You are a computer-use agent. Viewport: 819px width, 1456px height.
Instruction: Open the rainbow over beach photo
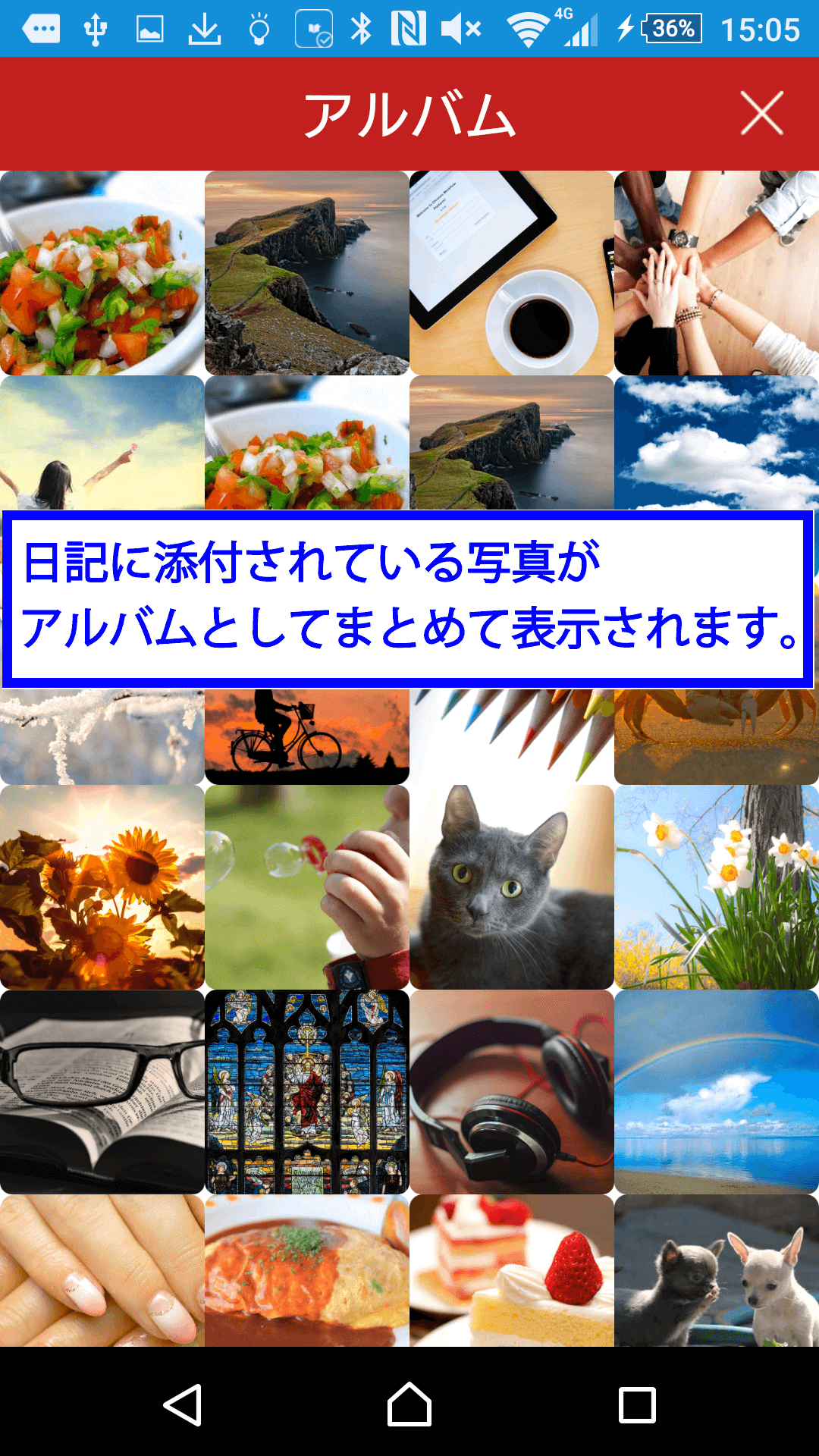point(717,1092)
